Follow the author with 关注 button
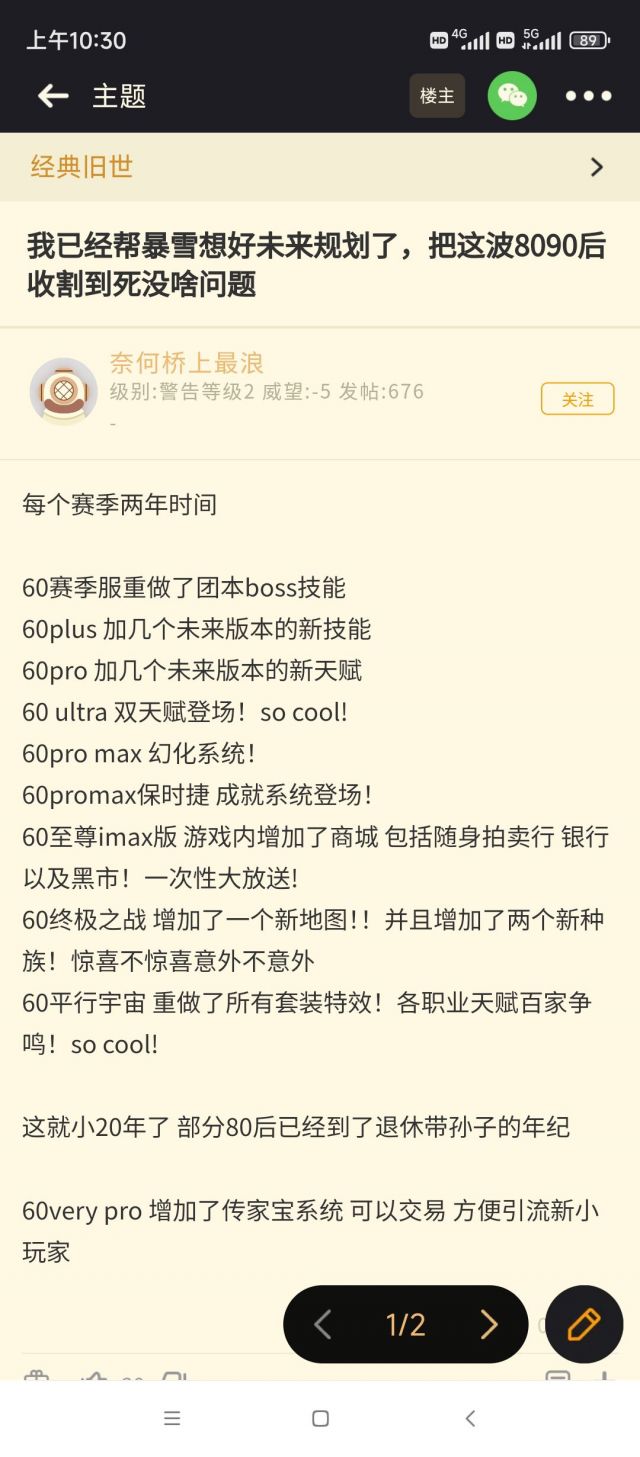Image resolution: width=640 pixels, height=1457 pixels. pos(577,399)
